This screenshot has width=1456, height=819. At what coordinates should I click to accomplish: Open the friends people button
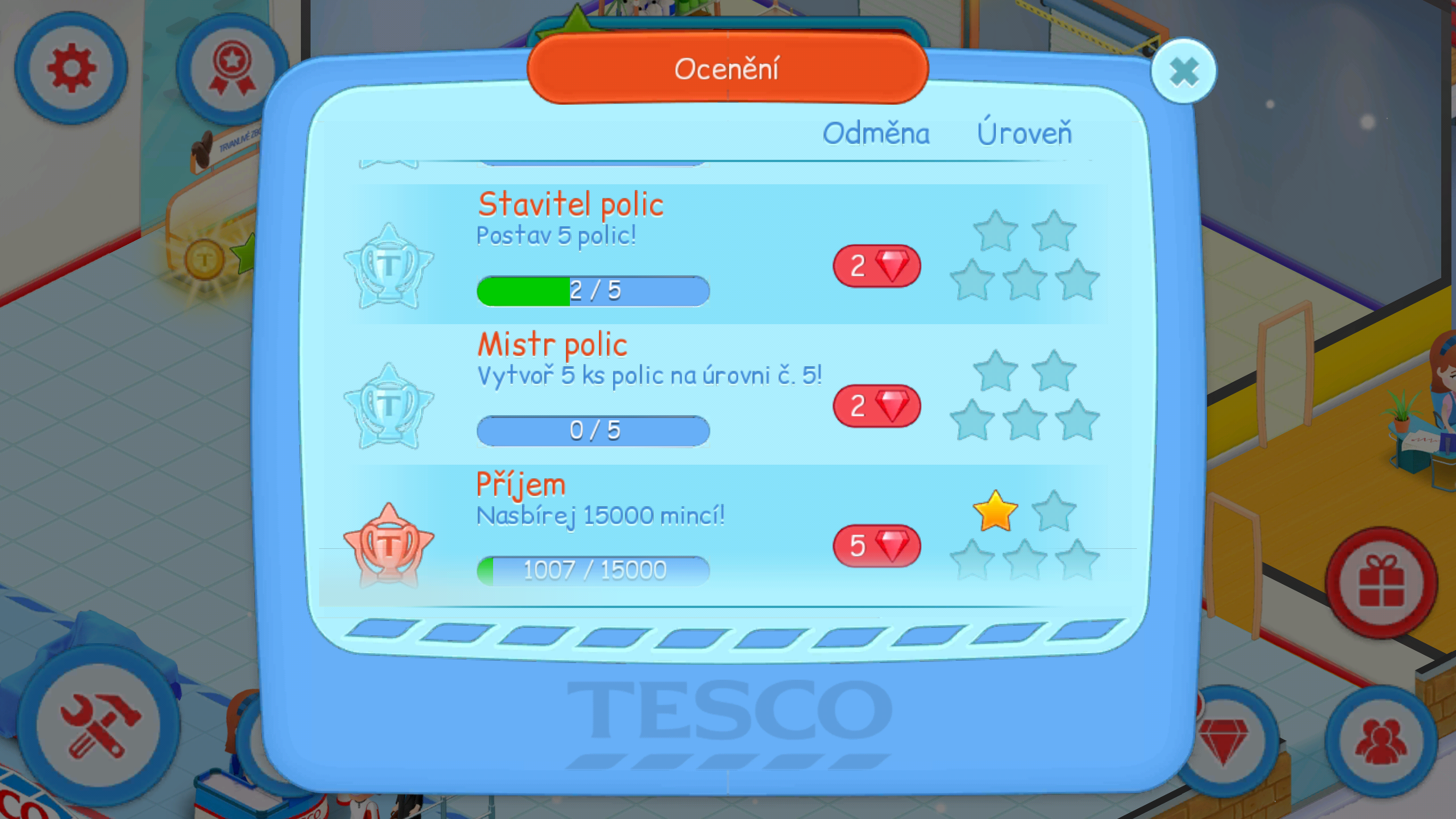tap(1381, 741)
